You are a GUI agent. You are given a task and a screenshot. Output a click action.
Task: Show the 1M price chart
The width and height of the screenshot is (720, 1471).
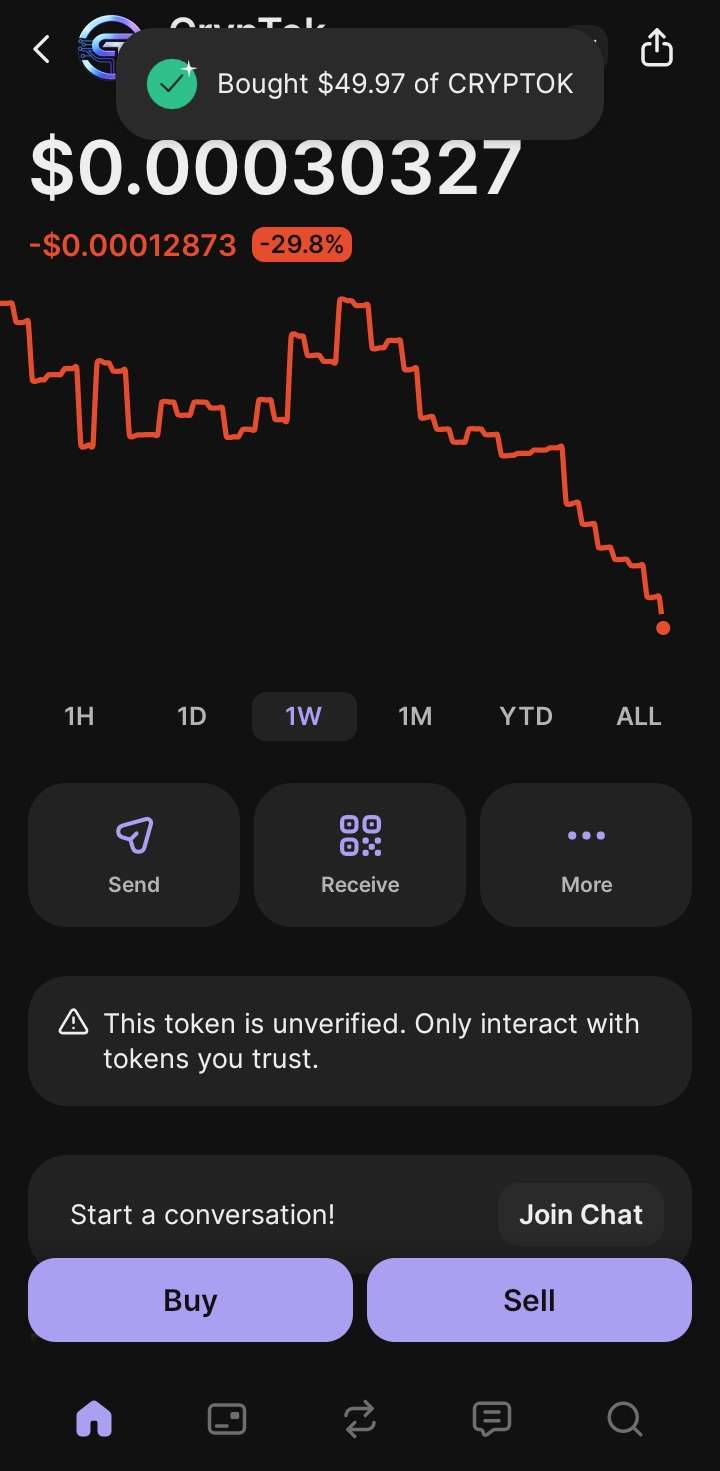pos(415,716)
